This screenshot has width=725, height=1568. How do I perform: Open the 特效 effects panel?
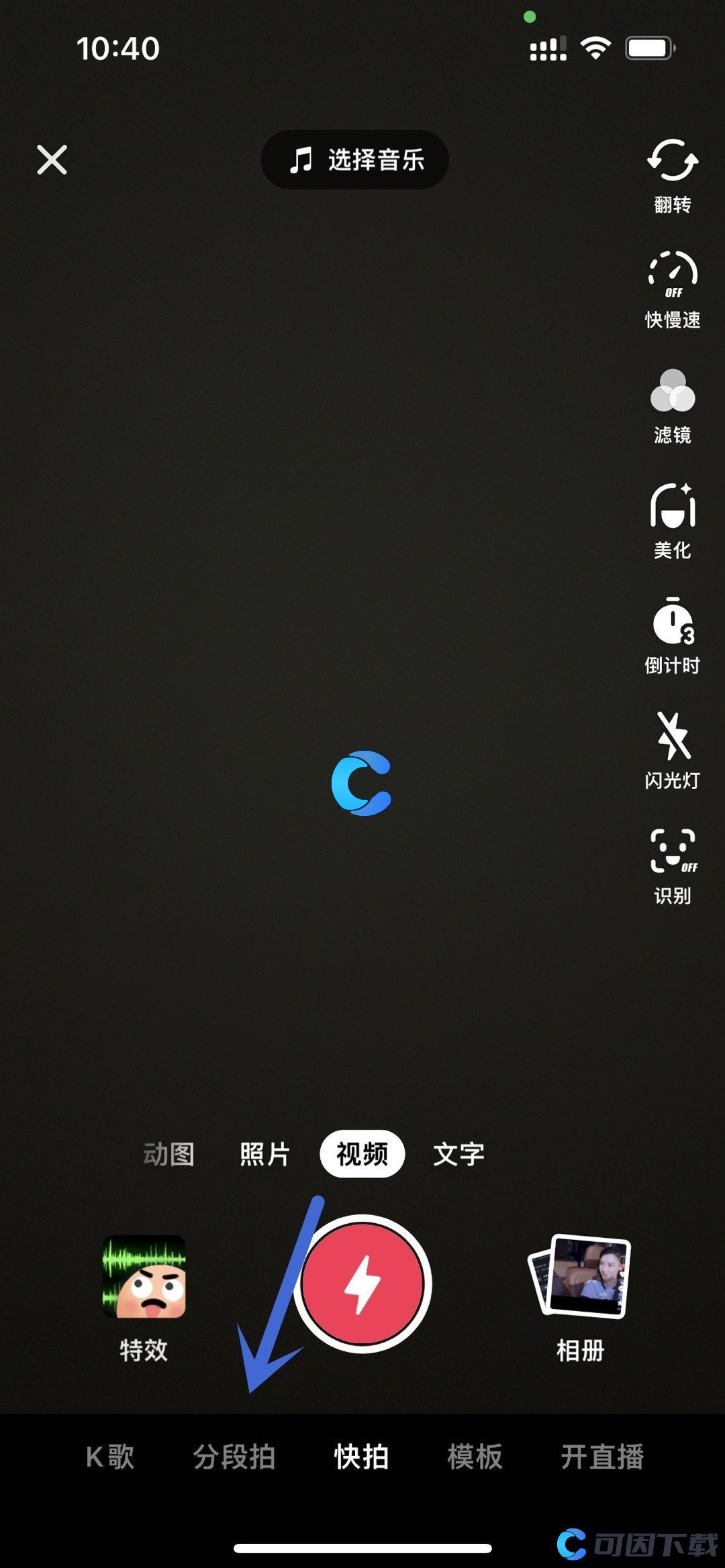click(144, 1296)
